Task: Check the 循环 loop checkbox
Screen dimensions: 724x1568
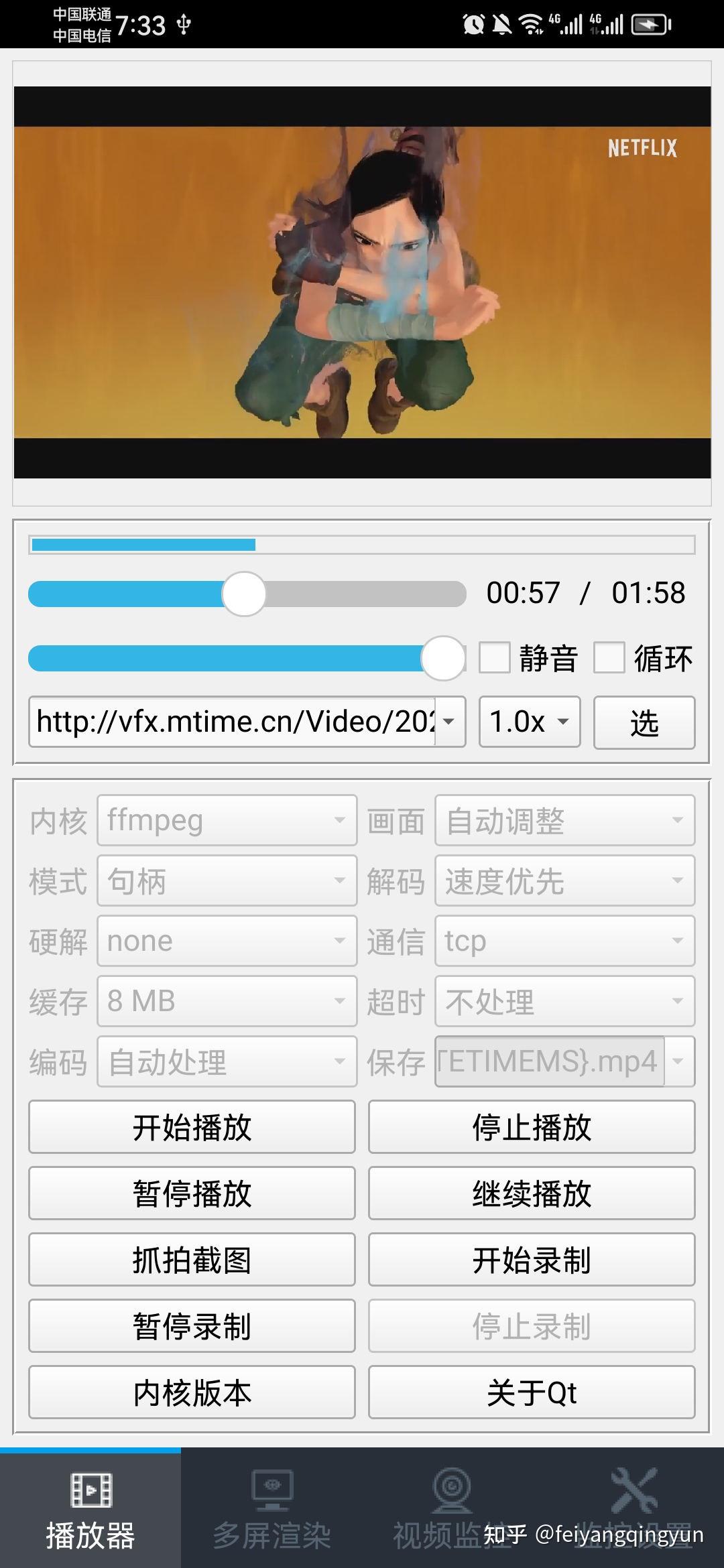Action: [x=611, y=659]
